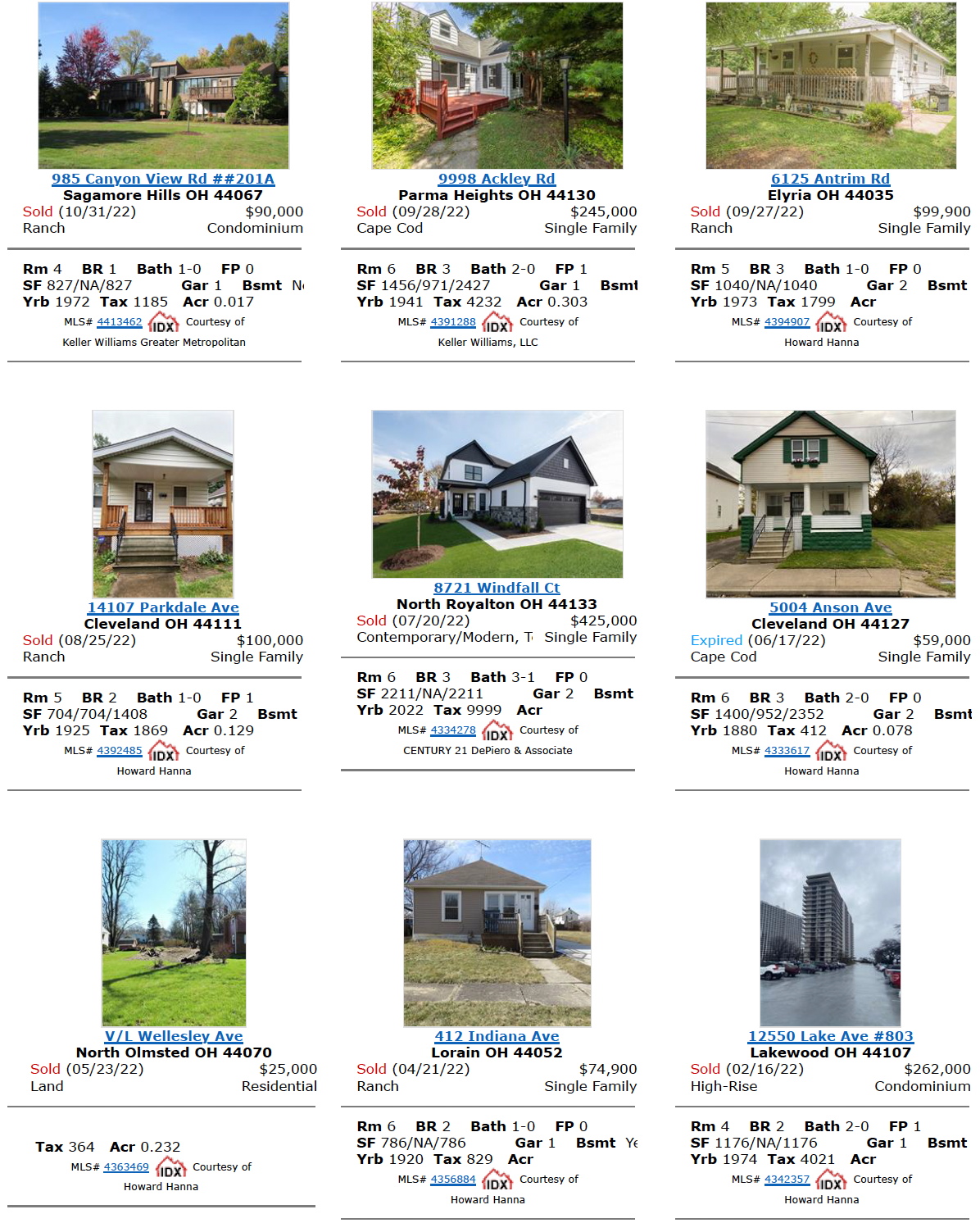
Task: View the photo of the Canyon View Rd condo
Action: [x=163, y=85]
